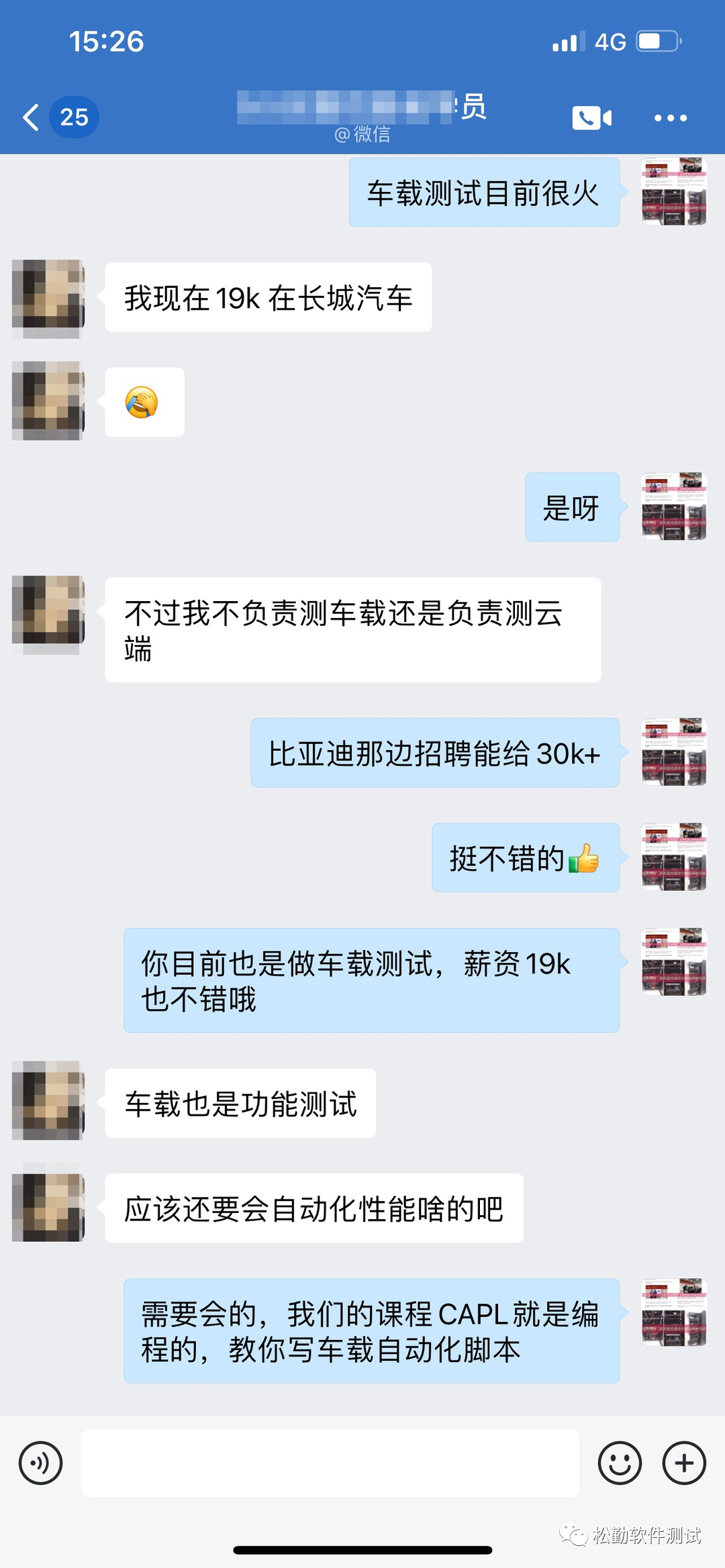The width and height of the screenshot is (725, 1568).
Task: Open the plus attachments menu
Action: click(683, 1463)
